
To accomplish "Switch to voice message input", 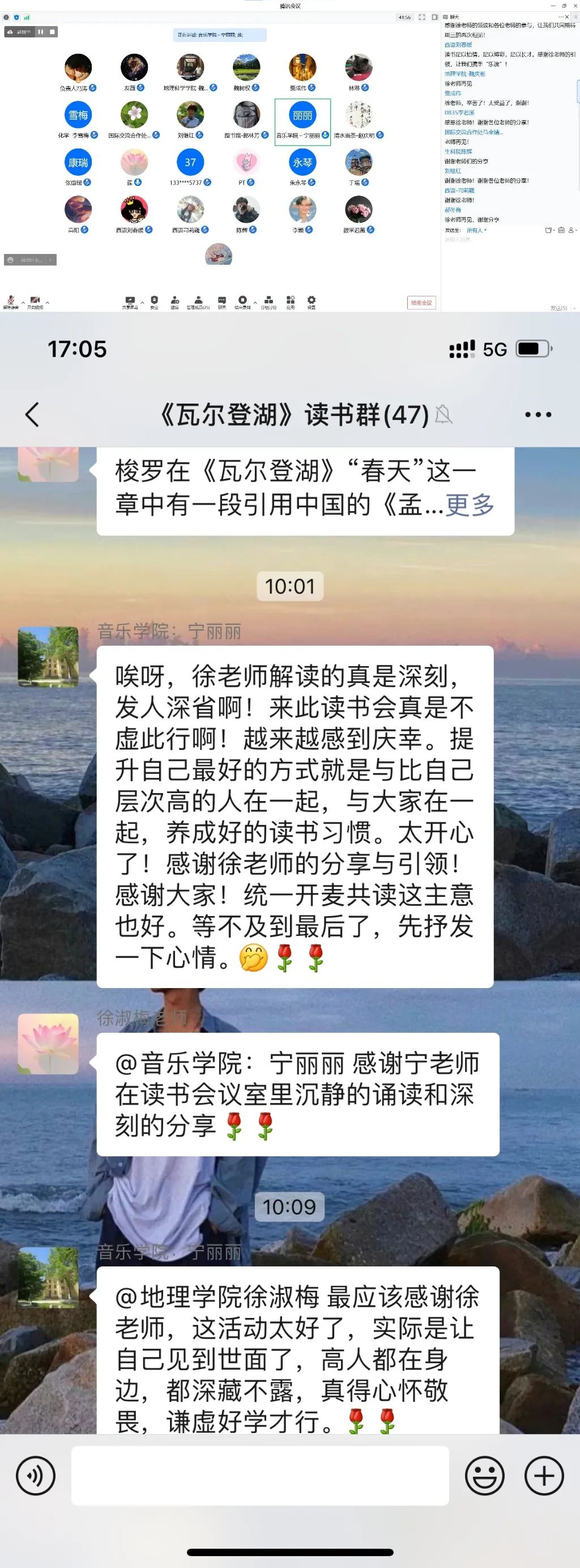I will tap(36, 1476).
